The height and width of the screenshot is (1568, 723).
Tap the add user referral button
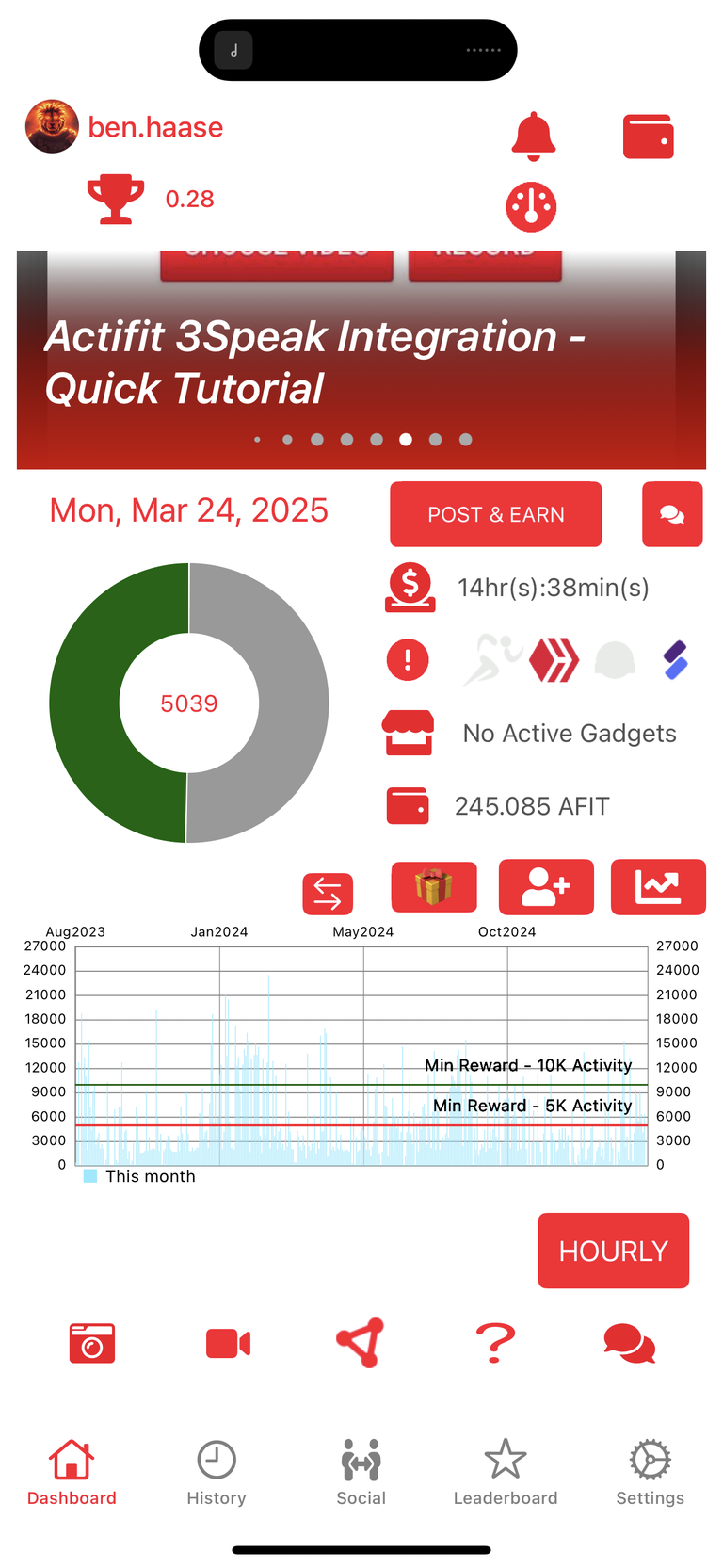(546, 887)
